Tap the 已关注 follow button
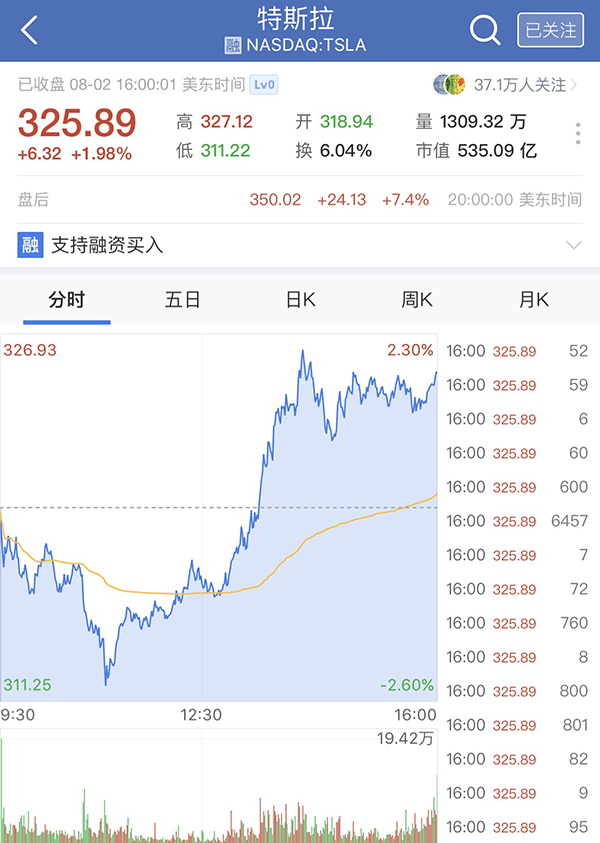 (x=550, y=31)
